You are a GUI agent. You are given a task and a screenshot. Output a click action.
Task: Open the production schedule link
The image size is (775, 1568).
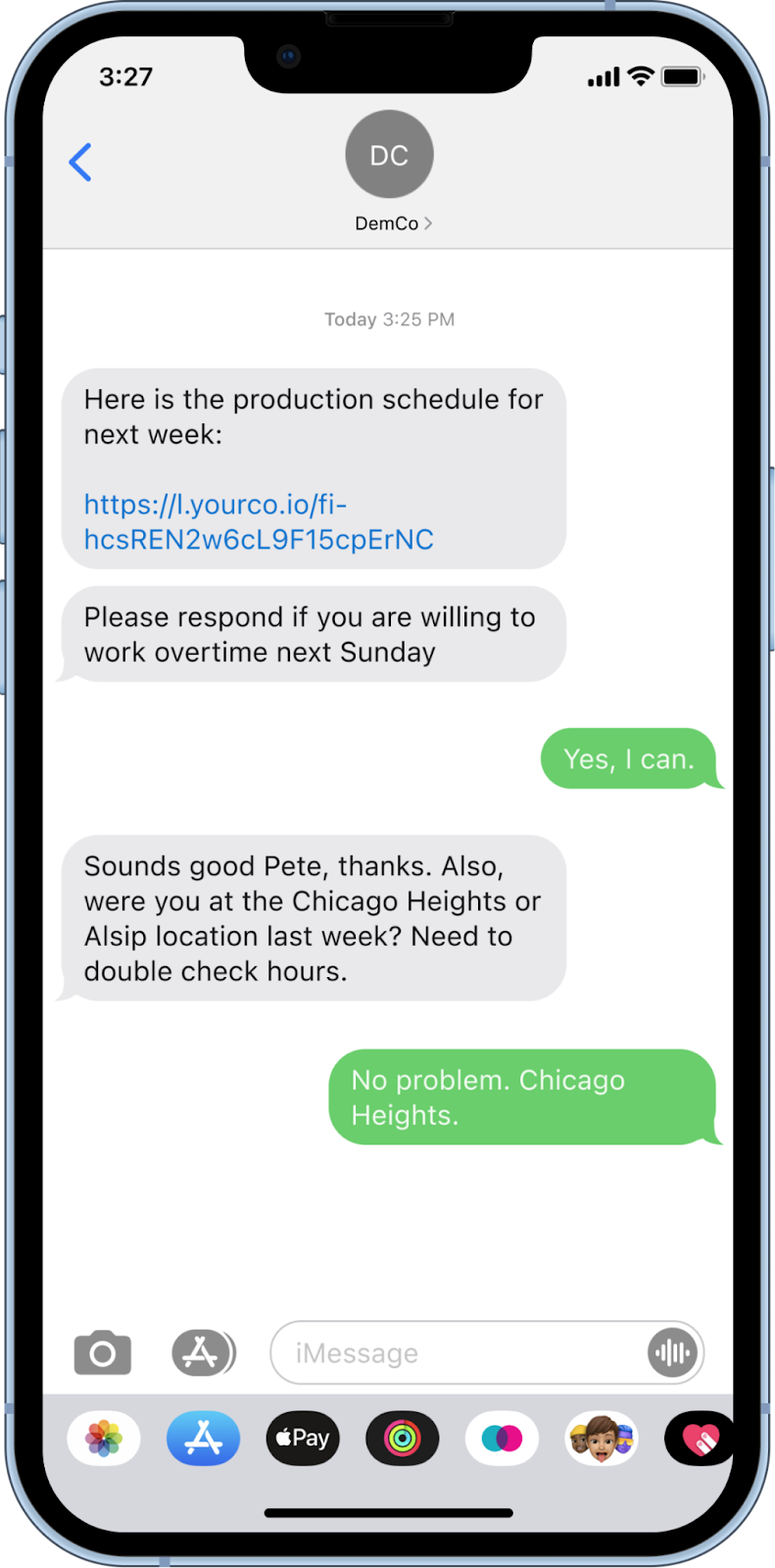point(259,521)
